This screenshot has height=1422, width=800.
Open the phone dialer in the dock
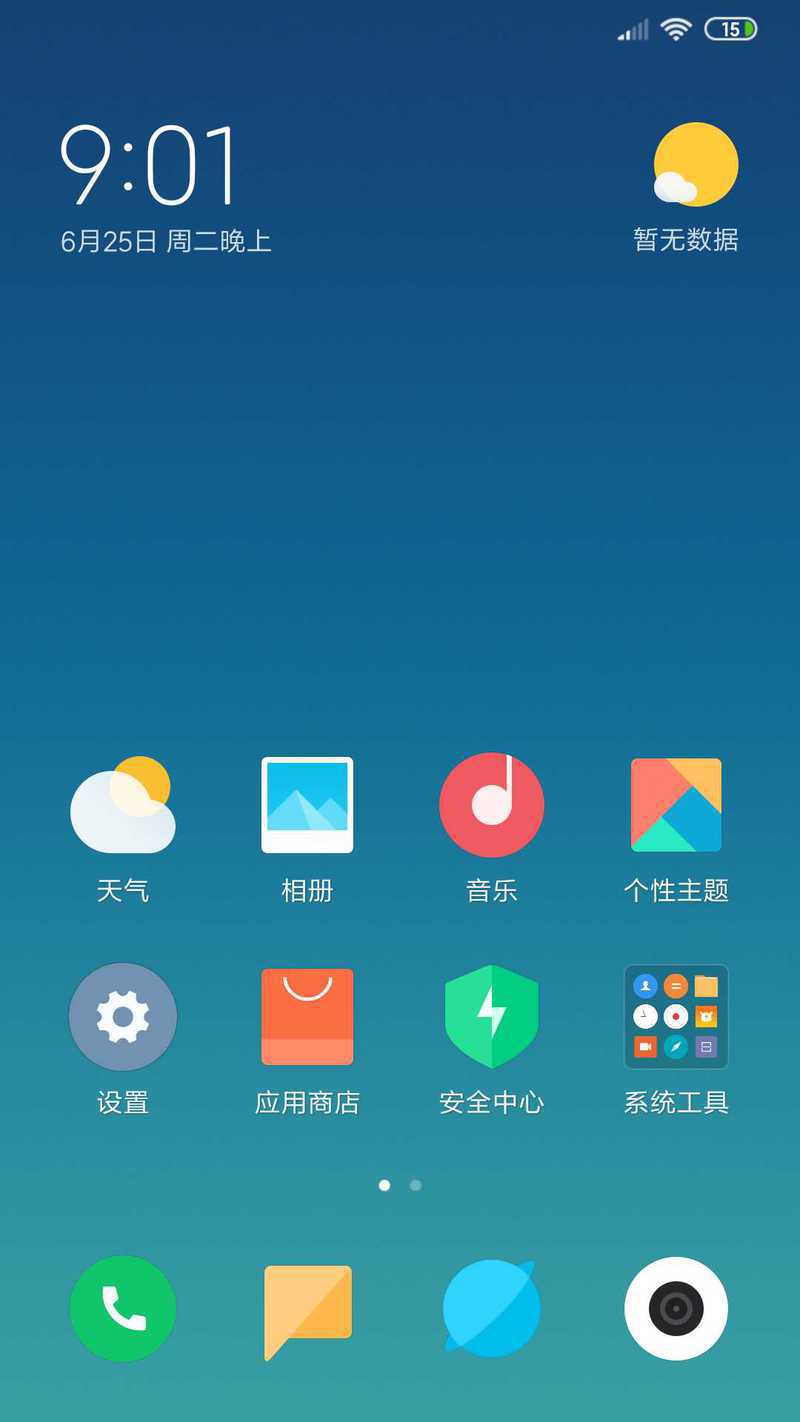click(x=123, y=1309)
